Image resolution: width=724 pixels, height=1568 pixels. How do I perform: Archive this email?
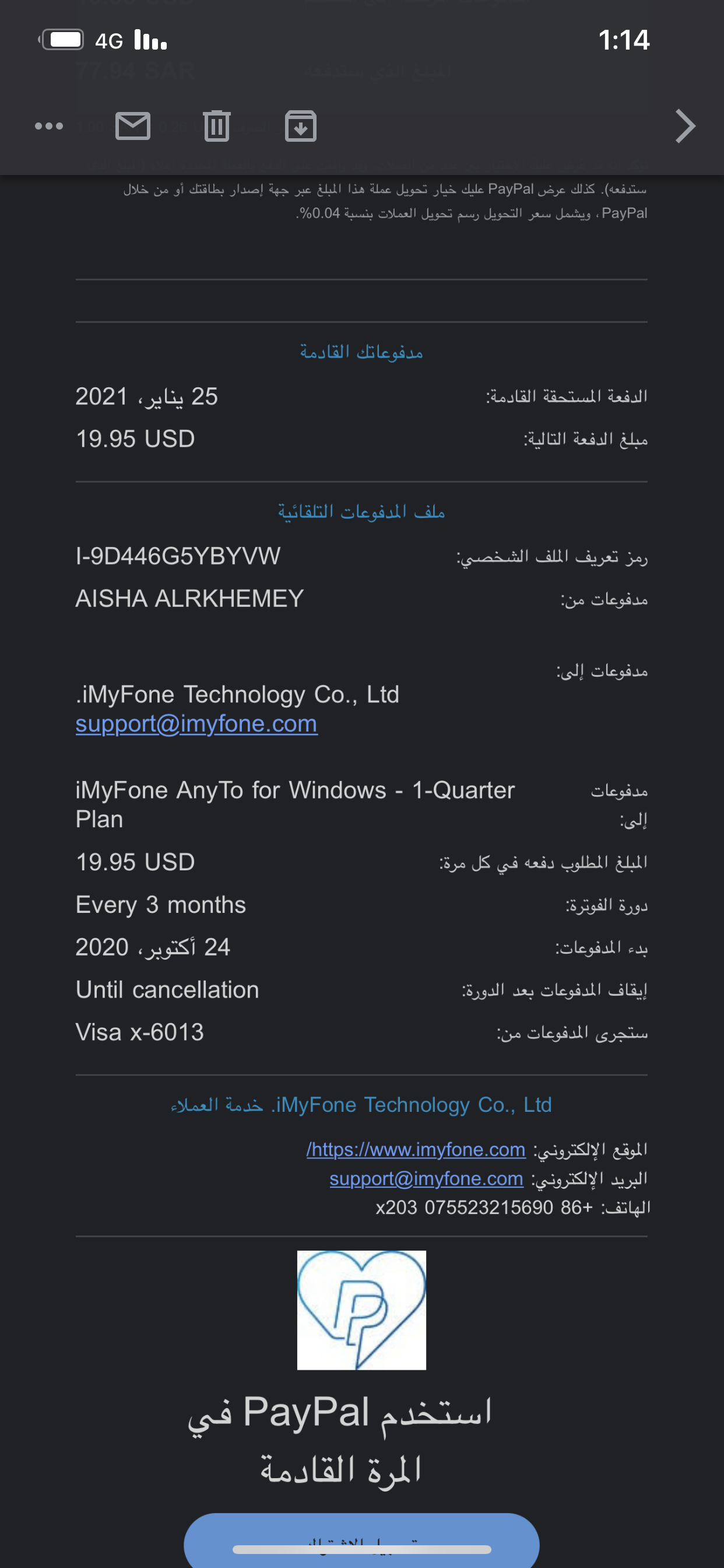(301, 126)
